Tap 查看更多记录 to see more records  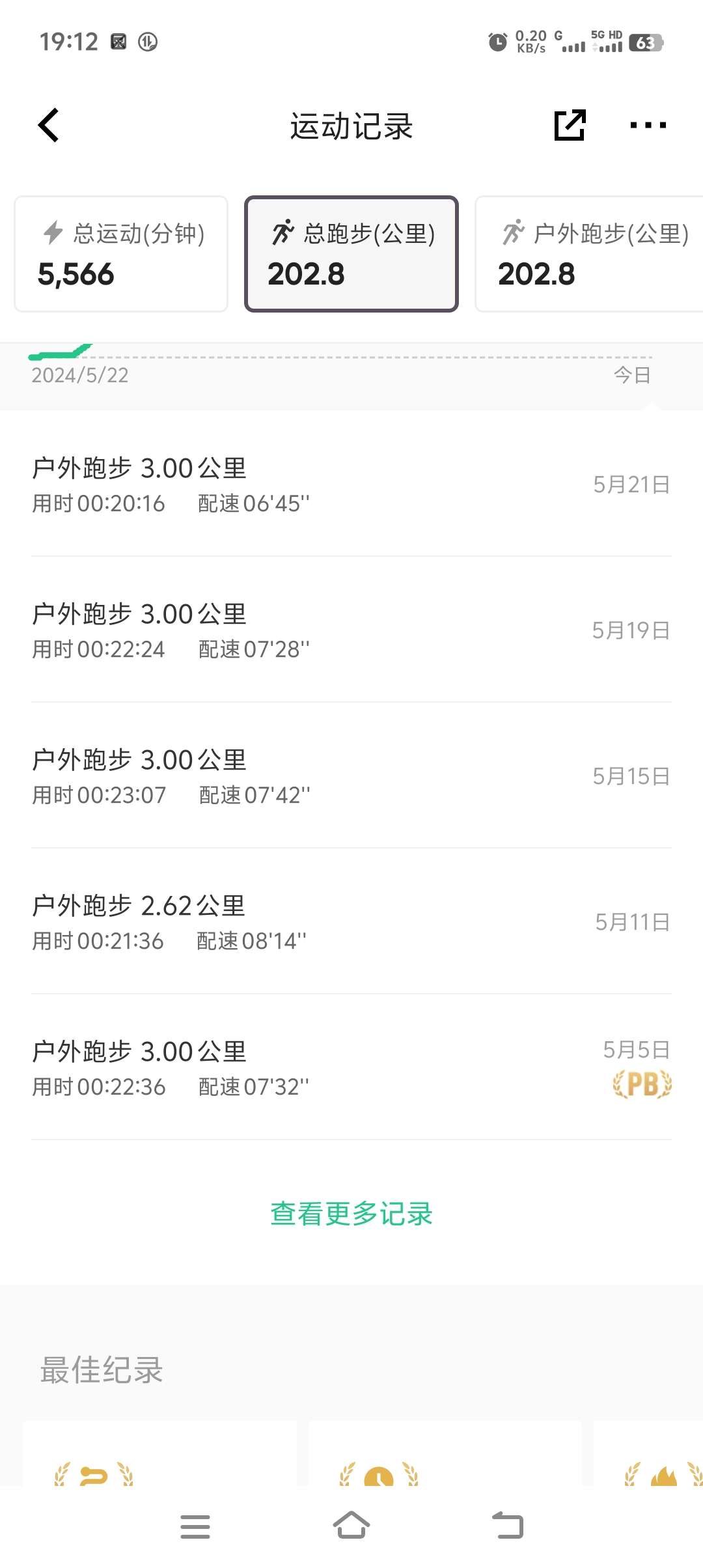[x=351, y=1214]
